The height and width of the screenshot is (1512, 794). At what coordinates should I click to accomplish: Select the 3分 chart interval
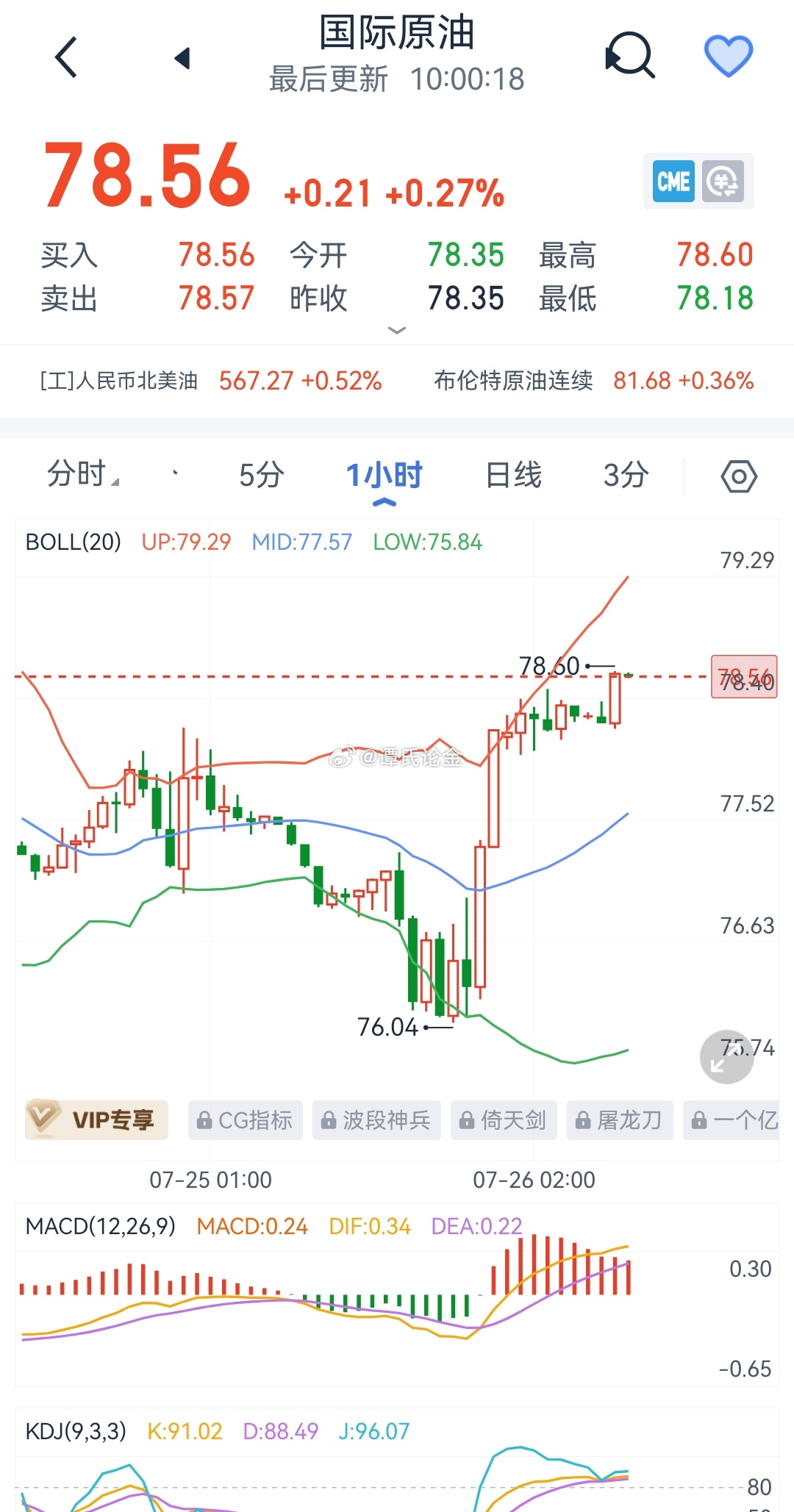tap(626, 475)
